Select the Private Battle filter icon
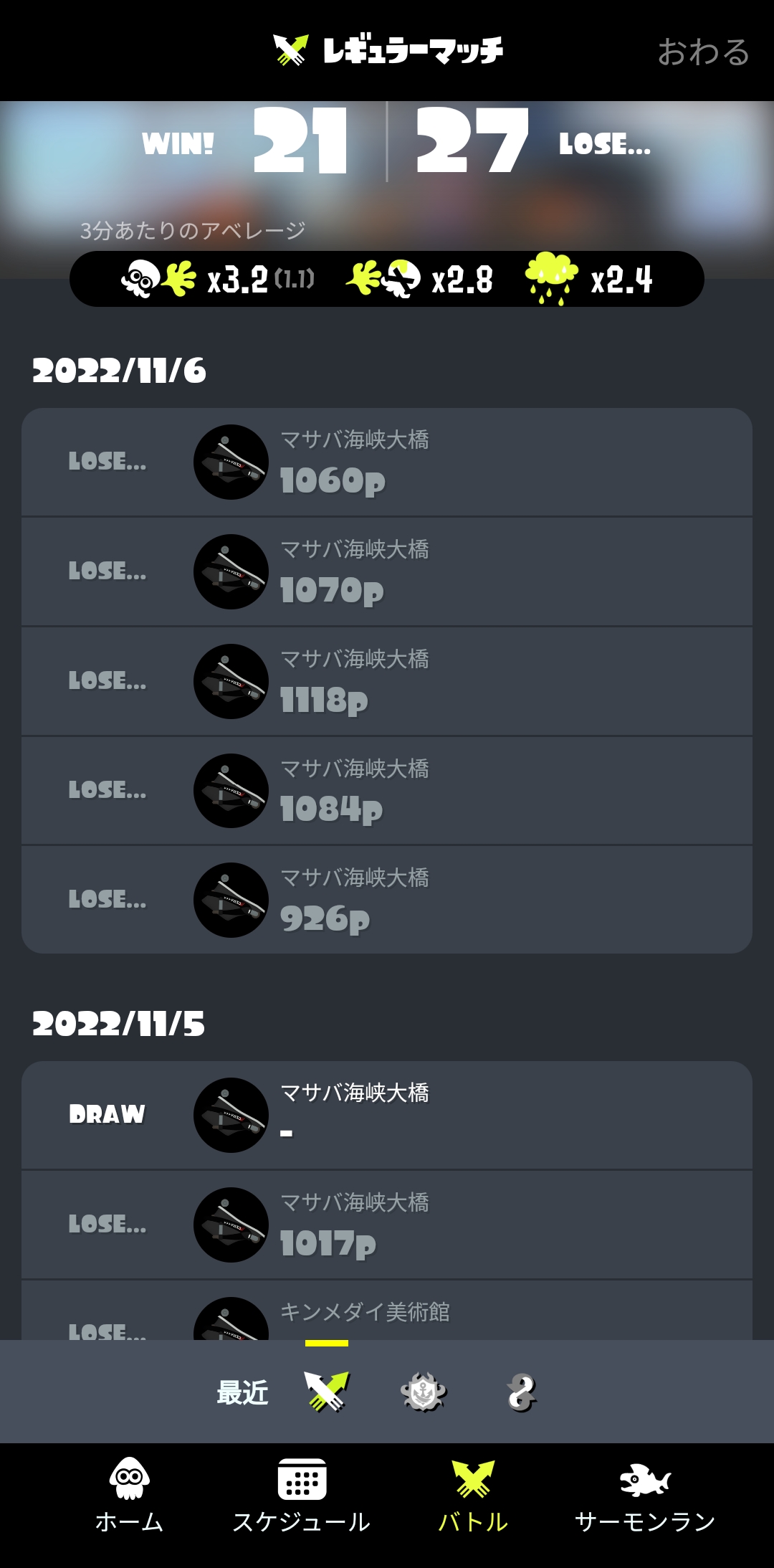The width and height of the screenshot is (774, 1568). (521, 1392)
